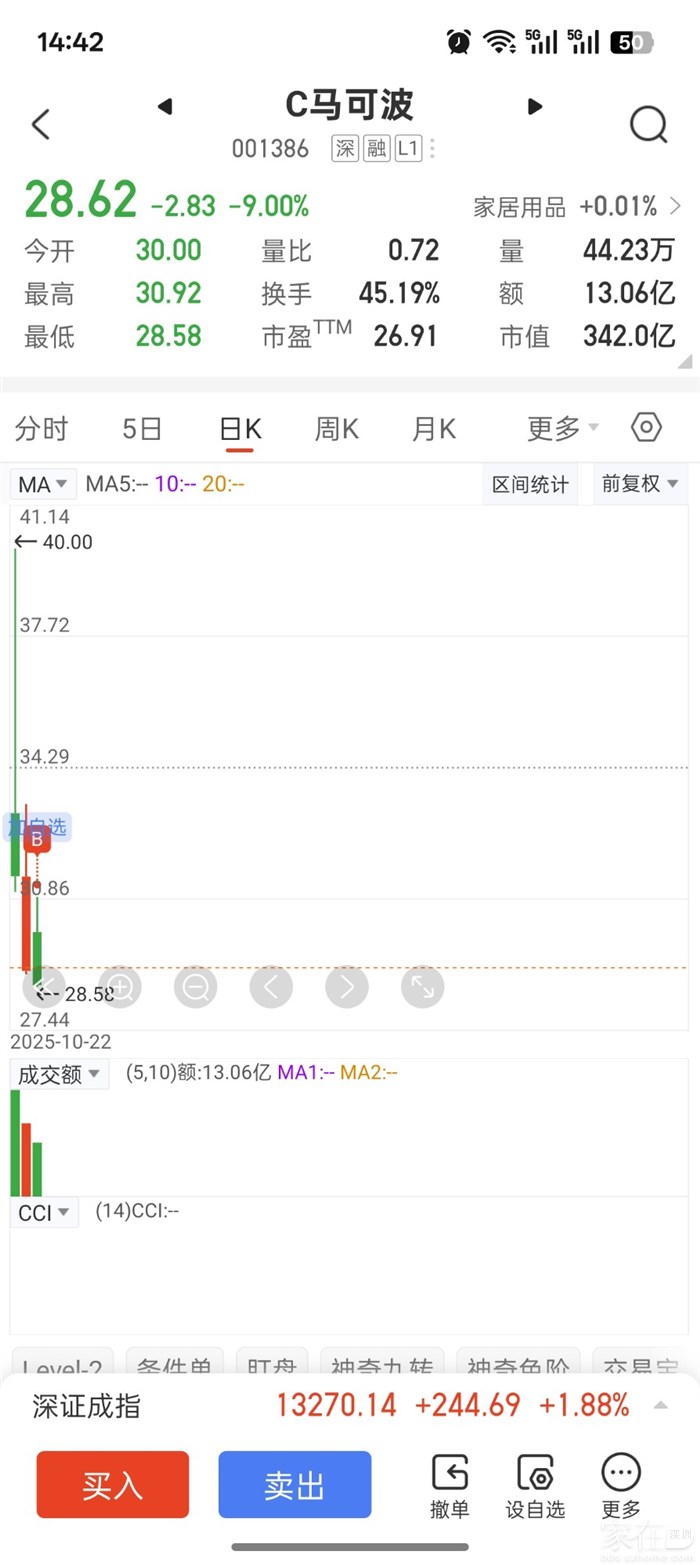The image size is (700, 1565).
Task: Change the 前复权 adjustment option
Action: click(640, 484)
